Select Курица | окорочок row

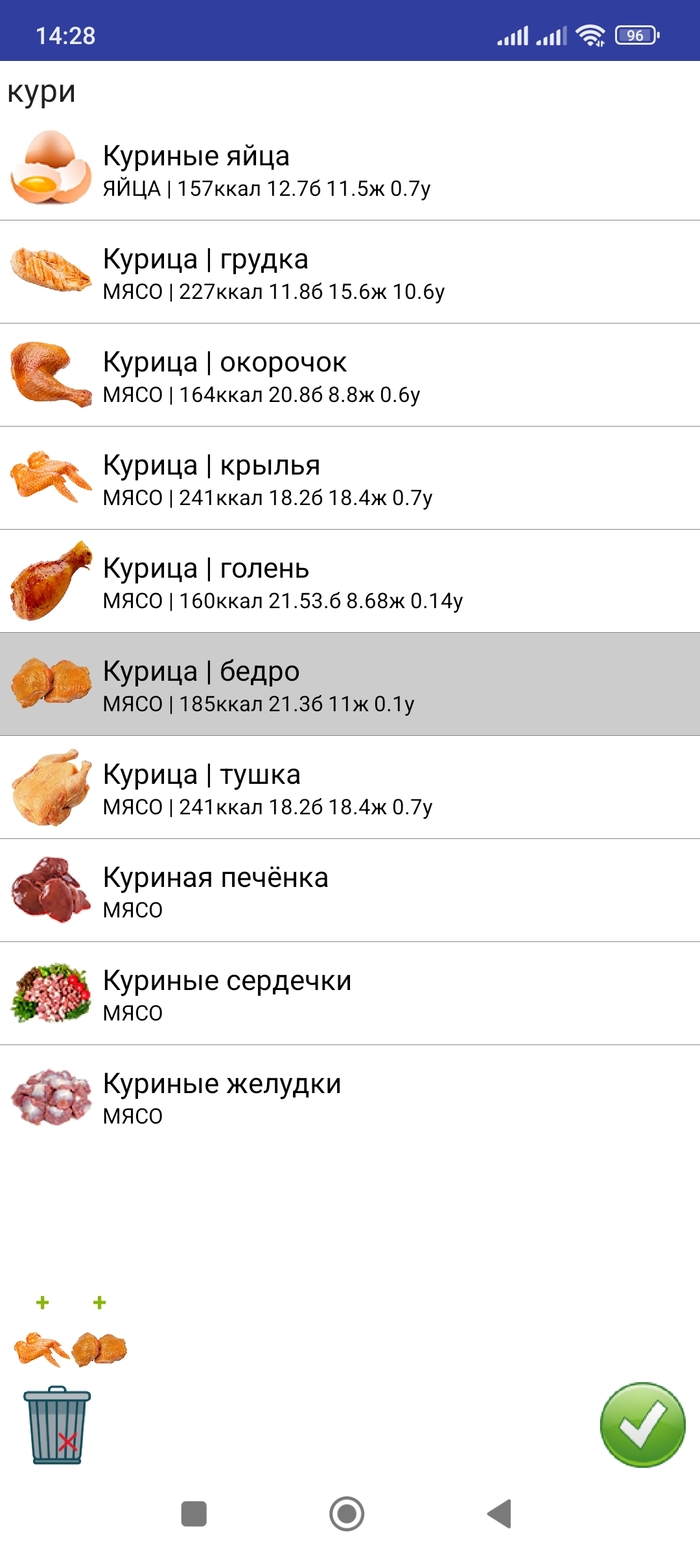[x=350, y=375]
